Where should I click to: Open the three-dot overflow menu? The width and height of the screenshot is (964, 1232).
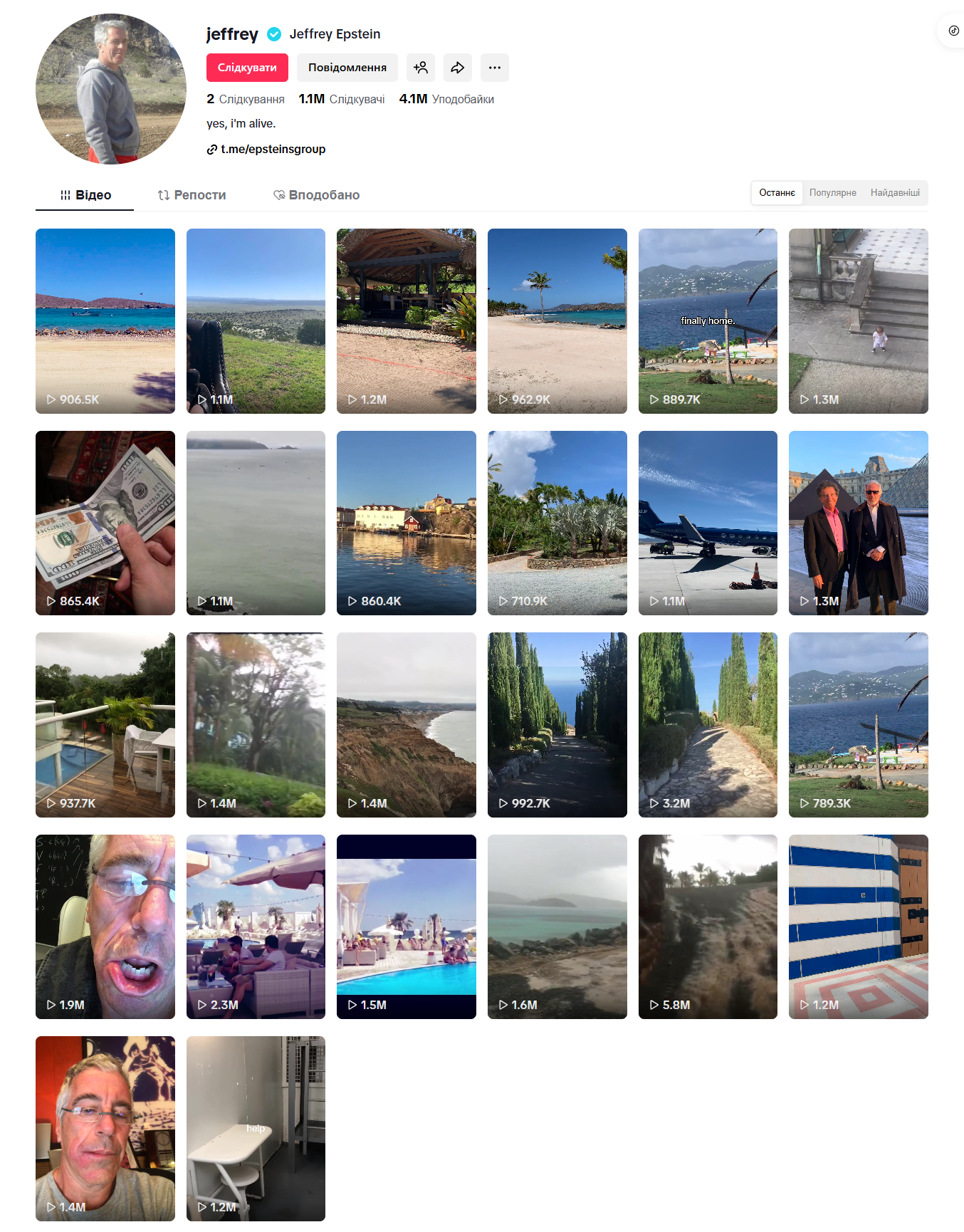pyautogui.click(x=495, y=68)
